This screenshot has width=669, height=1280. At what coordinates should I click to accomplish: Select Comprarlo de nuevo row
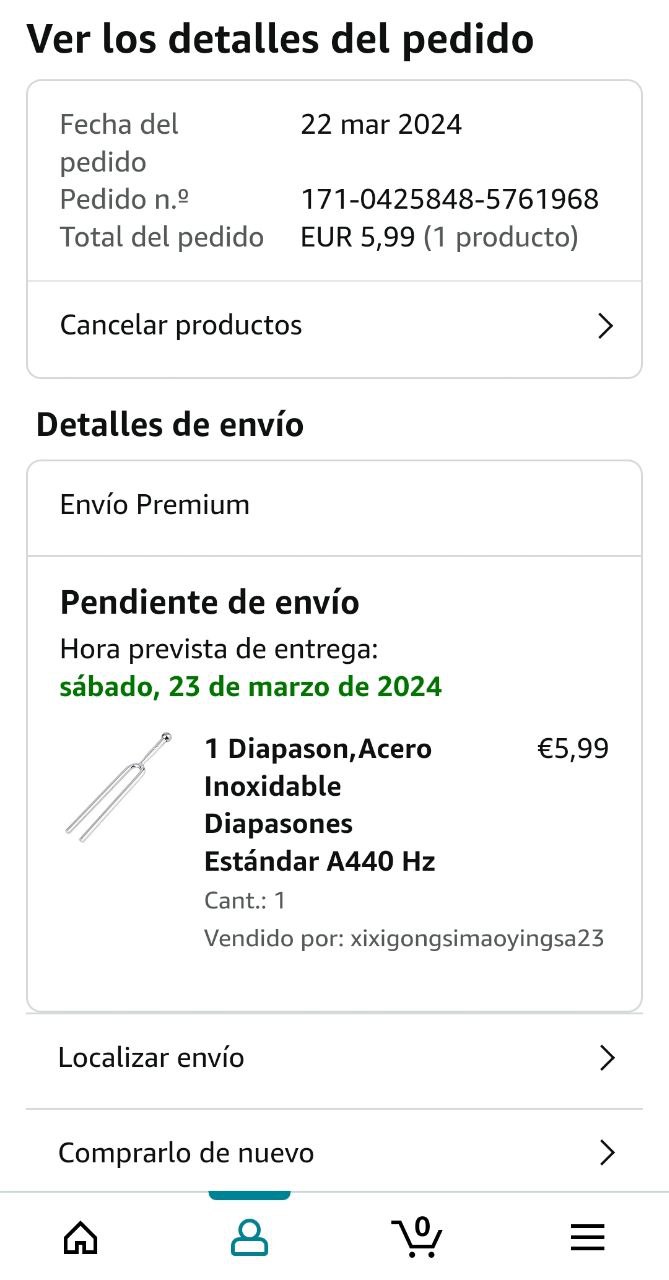click(x=334, y=1153)
